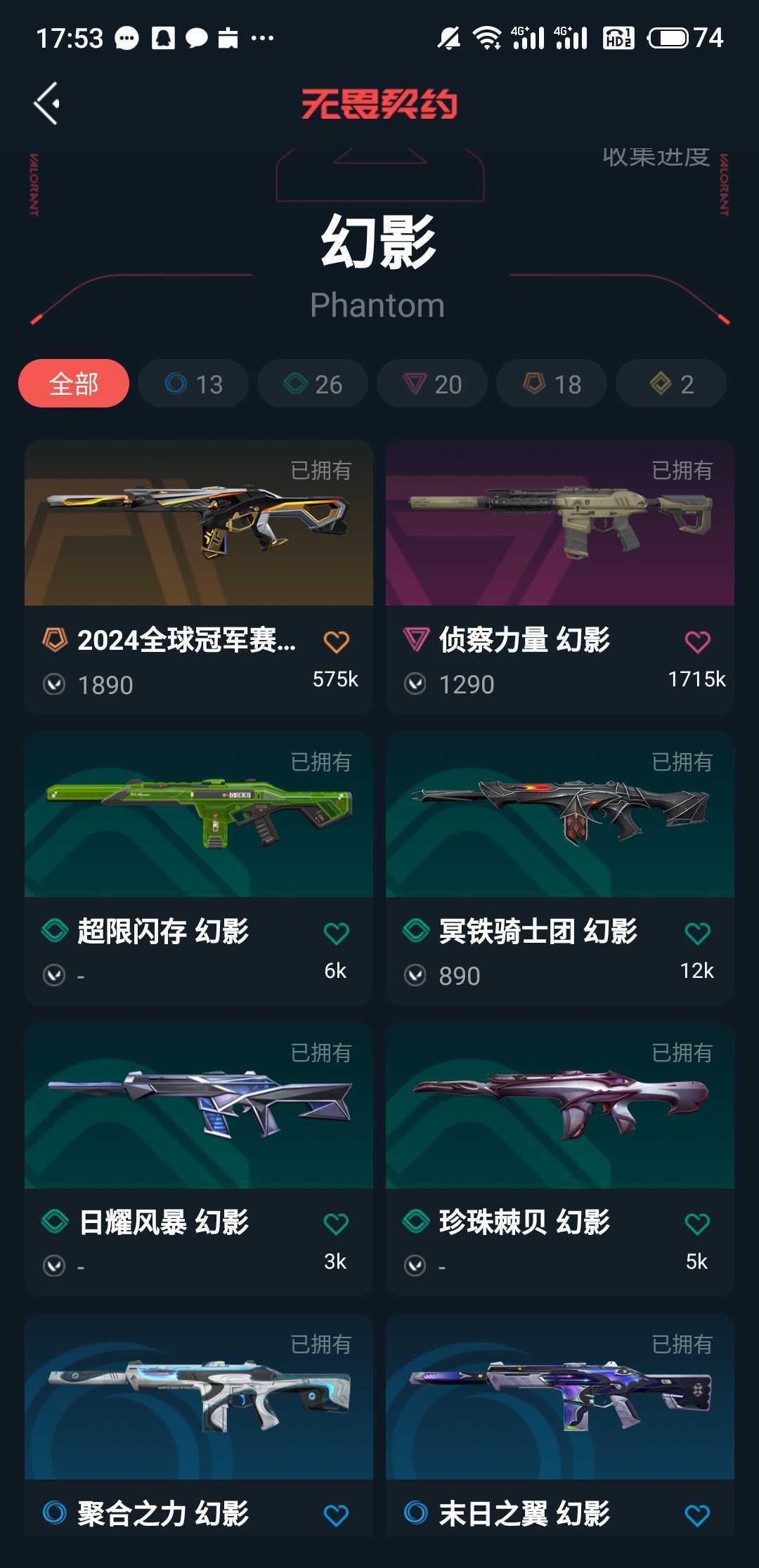Favorite the 2024全球冠军赛 Phantom skin
Screen dimensions: 759x1568
tap(336, 641)
